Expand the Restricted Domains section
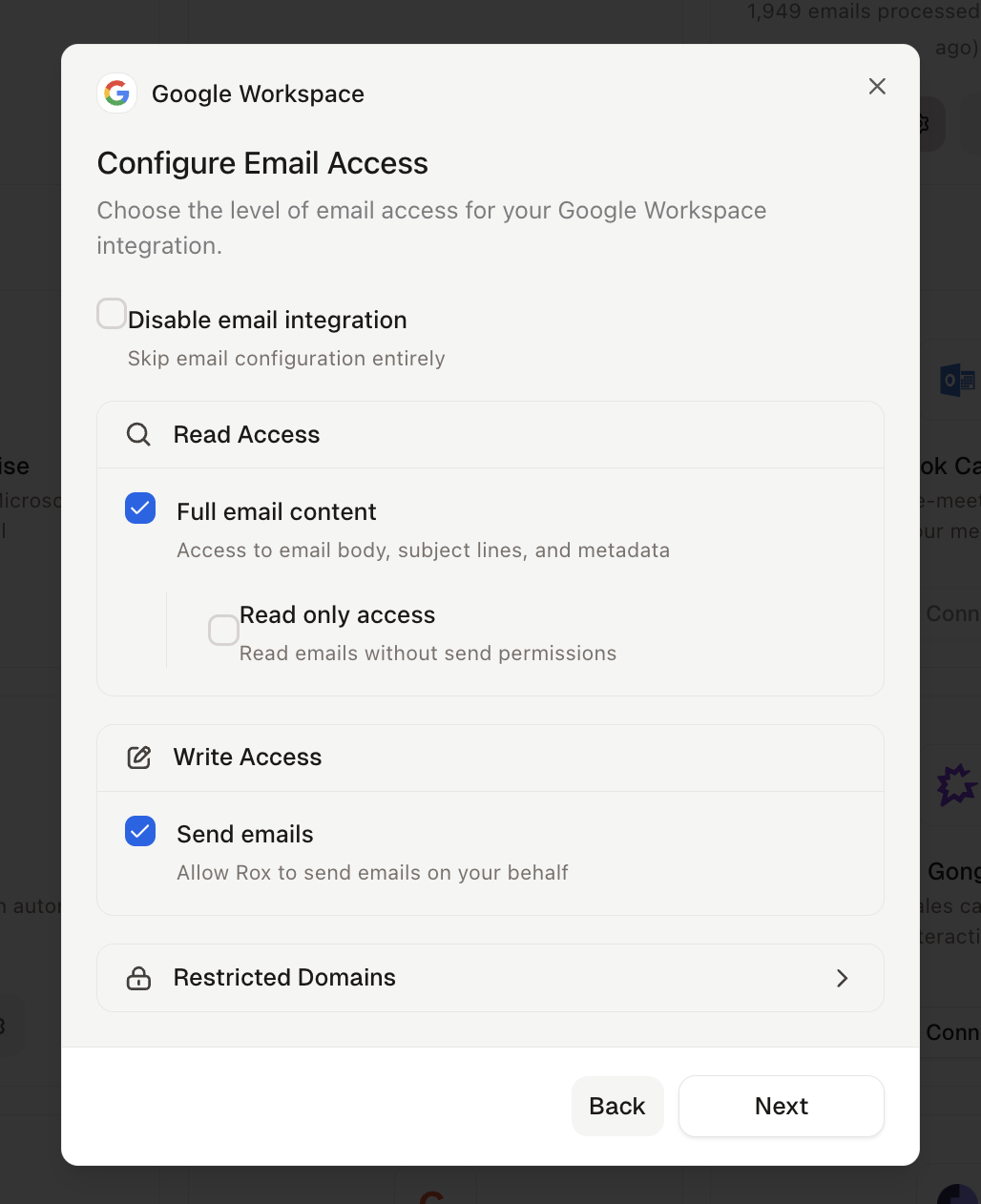This screenshot has width=981, height=1204. (490, 978)
